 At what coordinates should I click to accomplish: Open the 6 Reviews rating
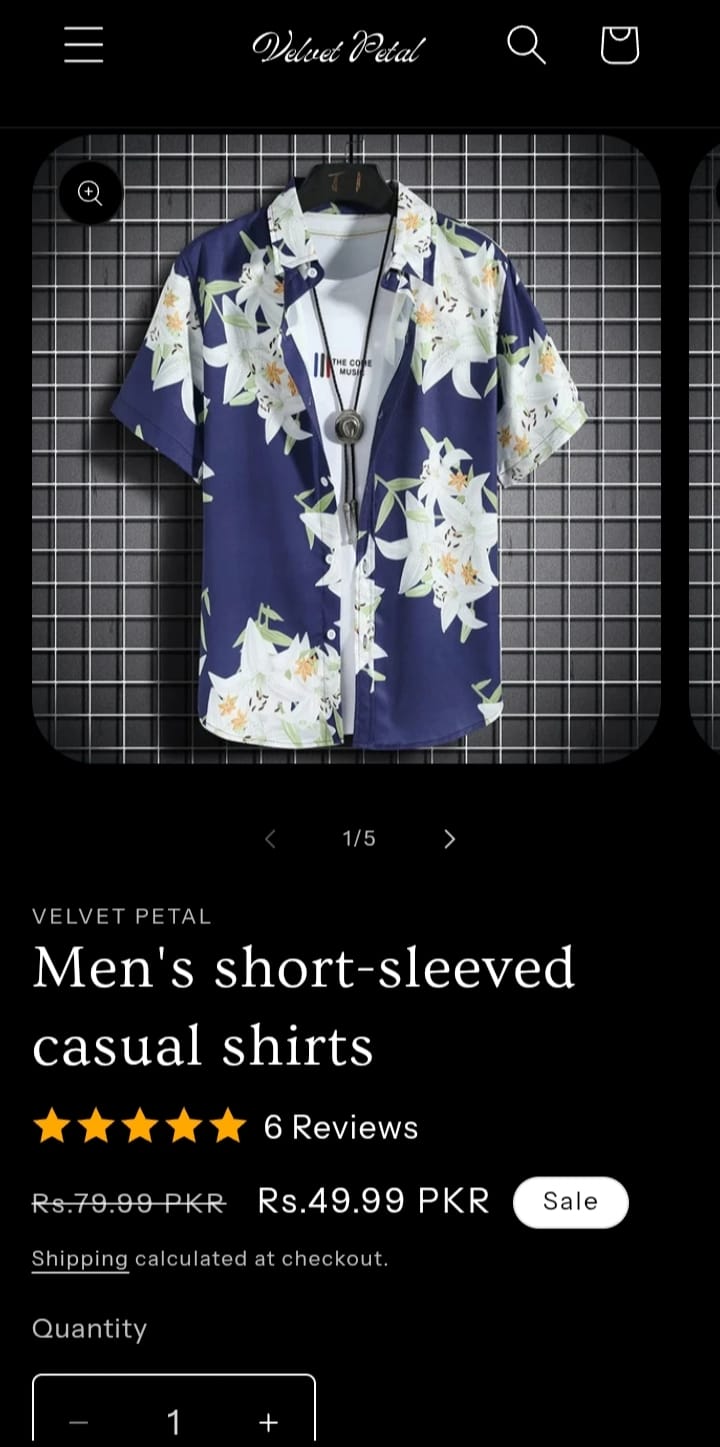pyautogui.click(x=340, y=1127)
